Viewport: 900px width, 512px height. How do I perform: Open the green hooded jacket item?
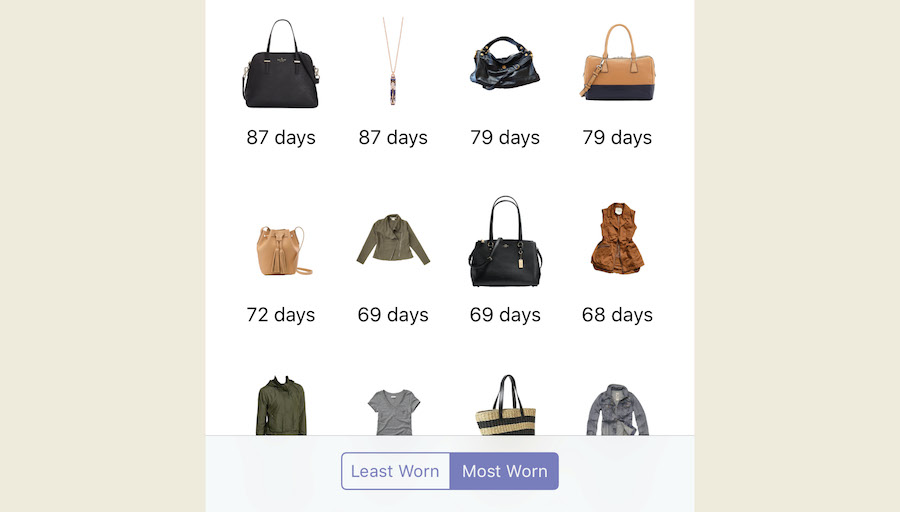tap(281, 406)
